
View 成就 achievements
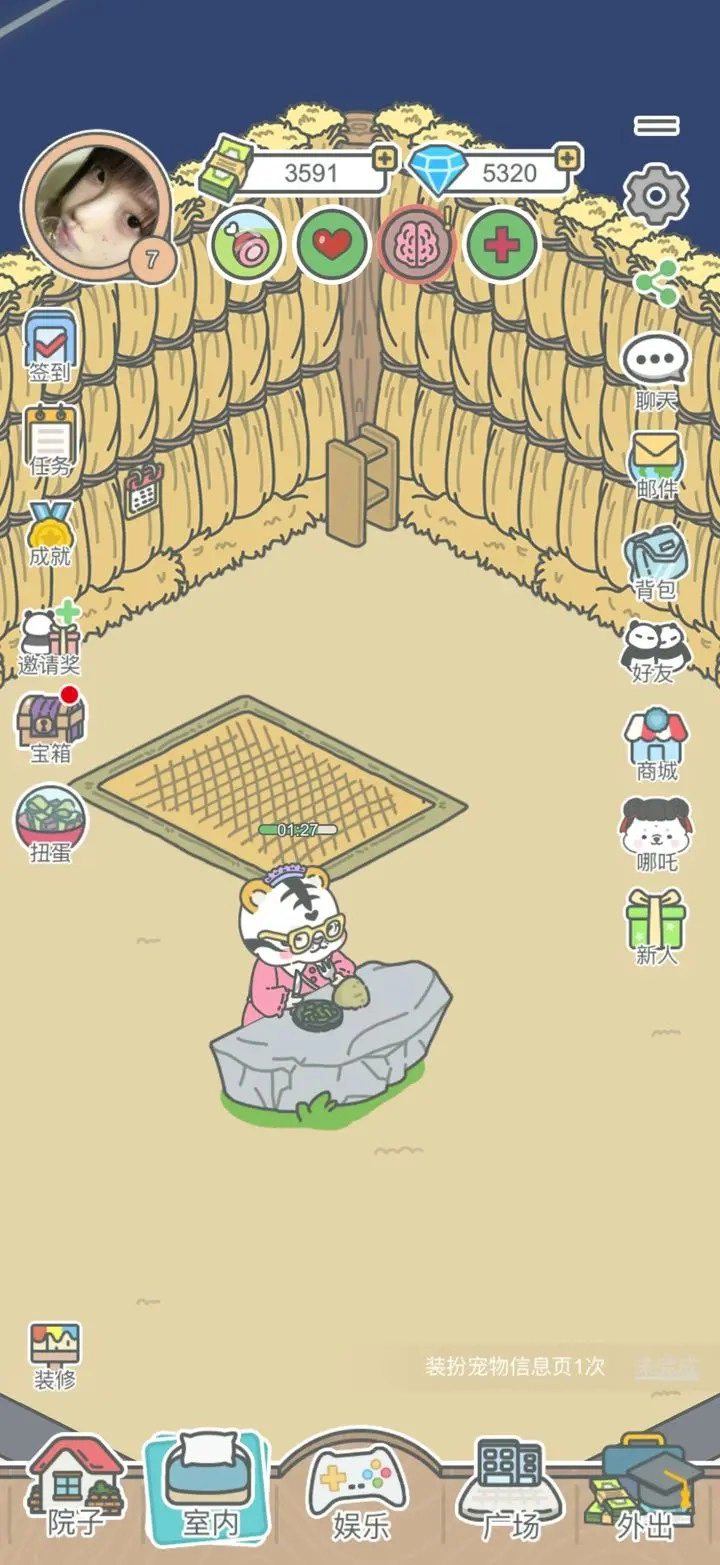point(50,533)
